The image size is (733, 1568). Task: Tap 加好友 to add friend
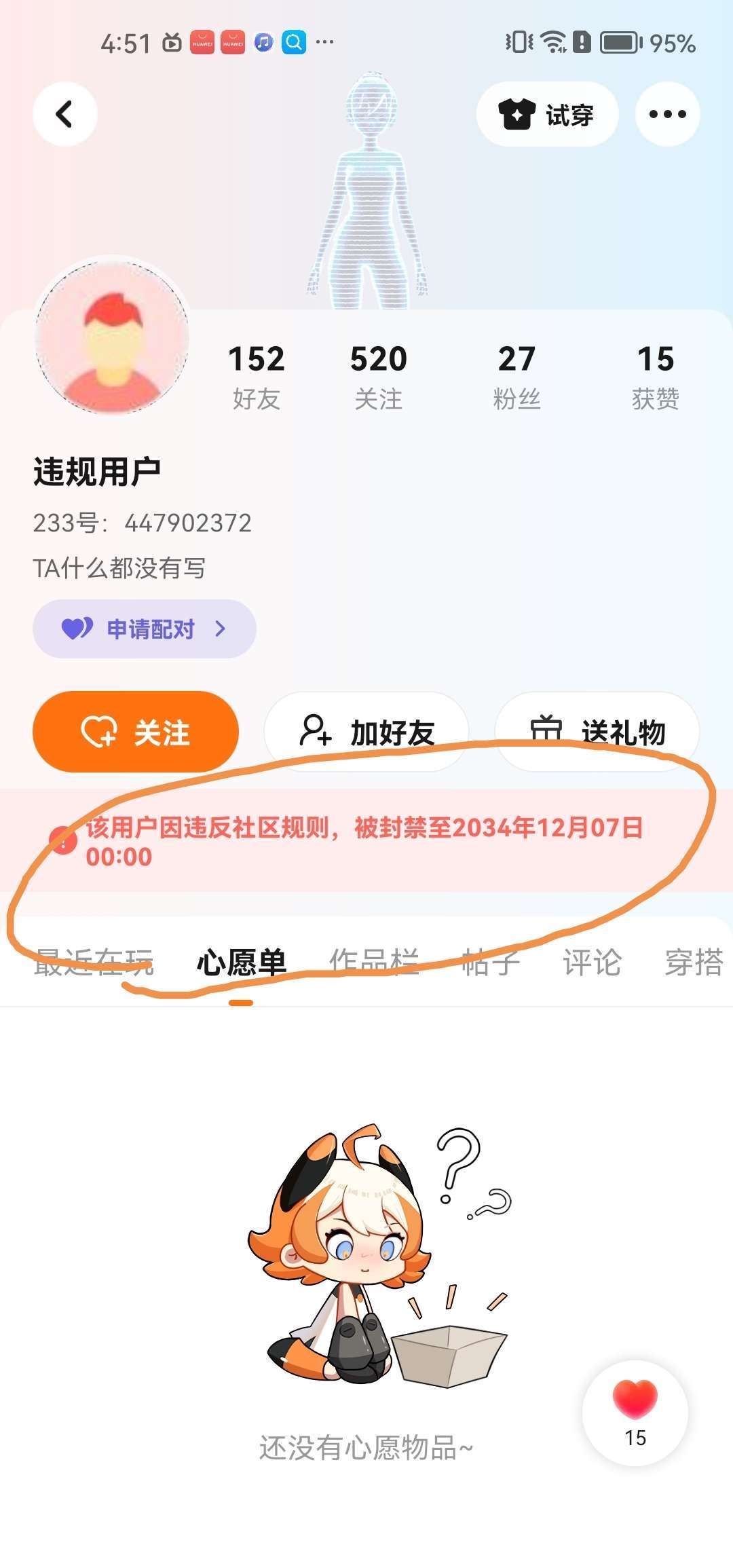tap(366, 732)
